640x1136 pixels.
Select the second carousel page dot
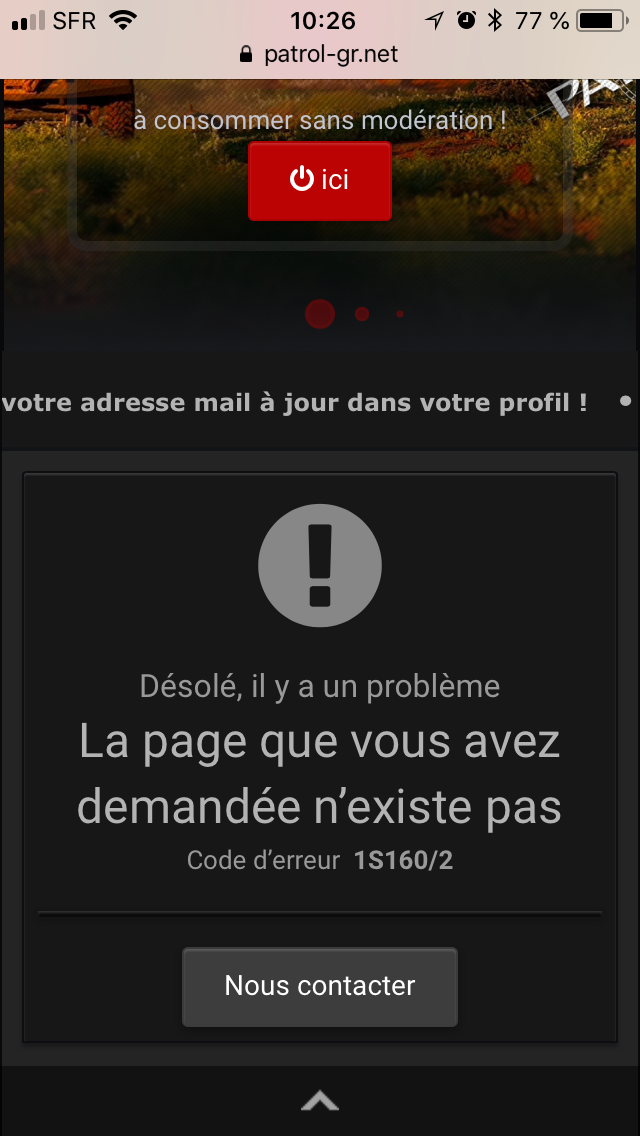(362, 314)
